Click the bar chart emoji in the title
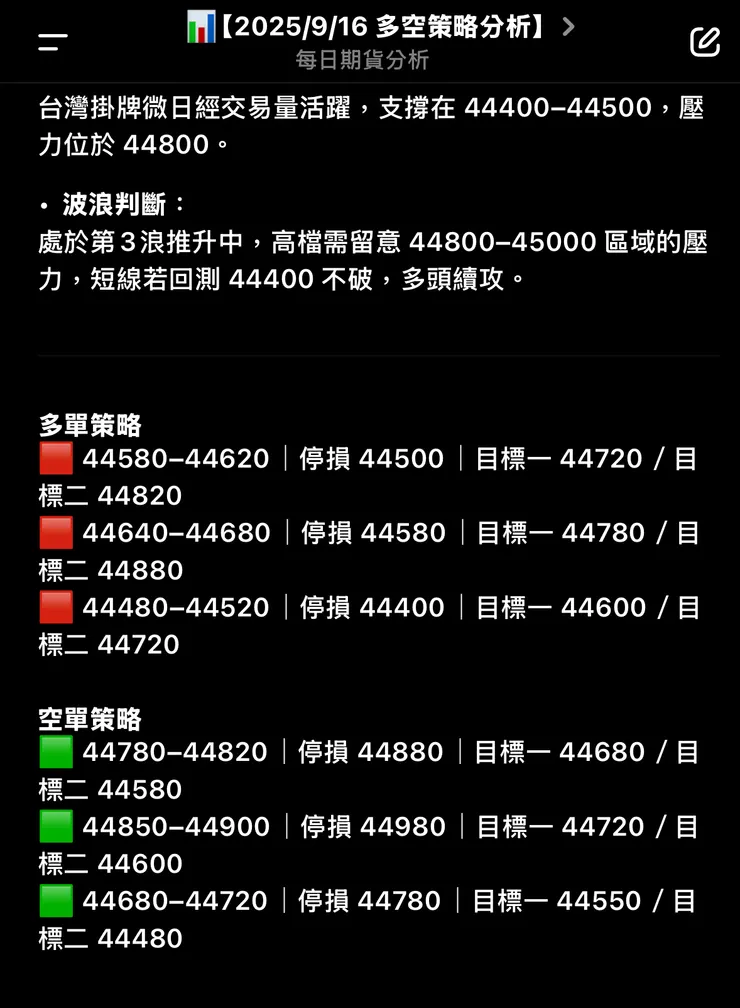 (x=199, y=27)
